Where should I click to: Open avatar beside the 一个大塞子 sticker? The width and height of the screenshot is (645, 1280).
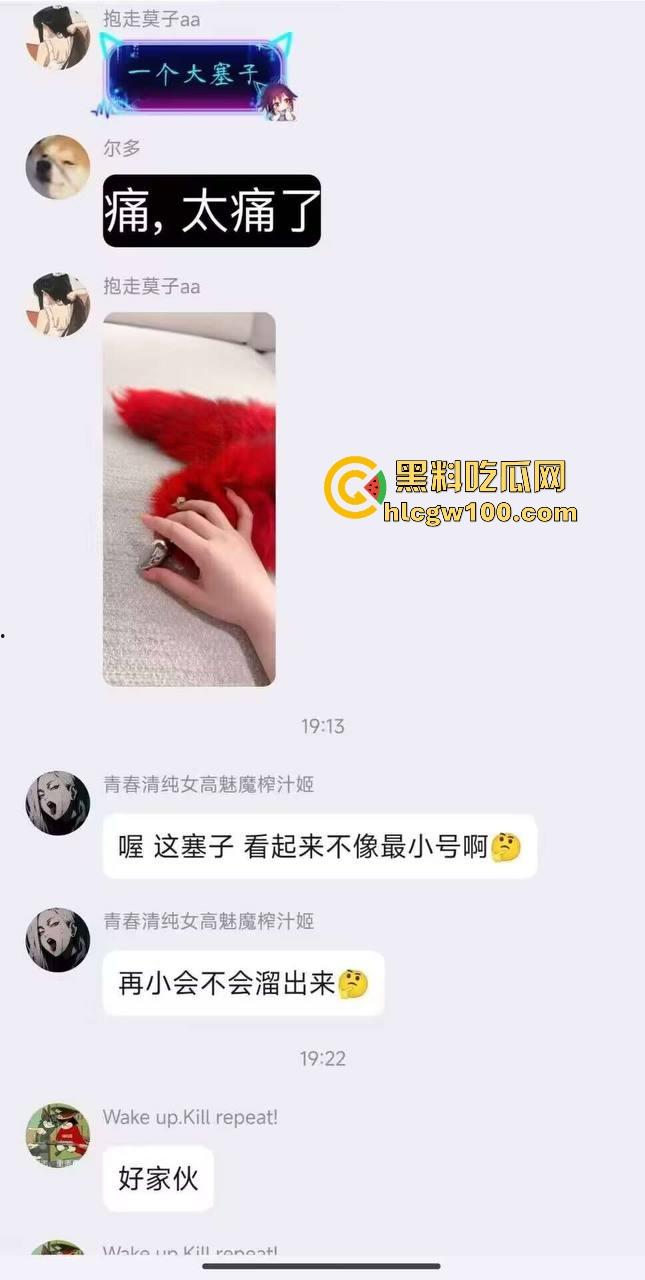pos(58,38)
